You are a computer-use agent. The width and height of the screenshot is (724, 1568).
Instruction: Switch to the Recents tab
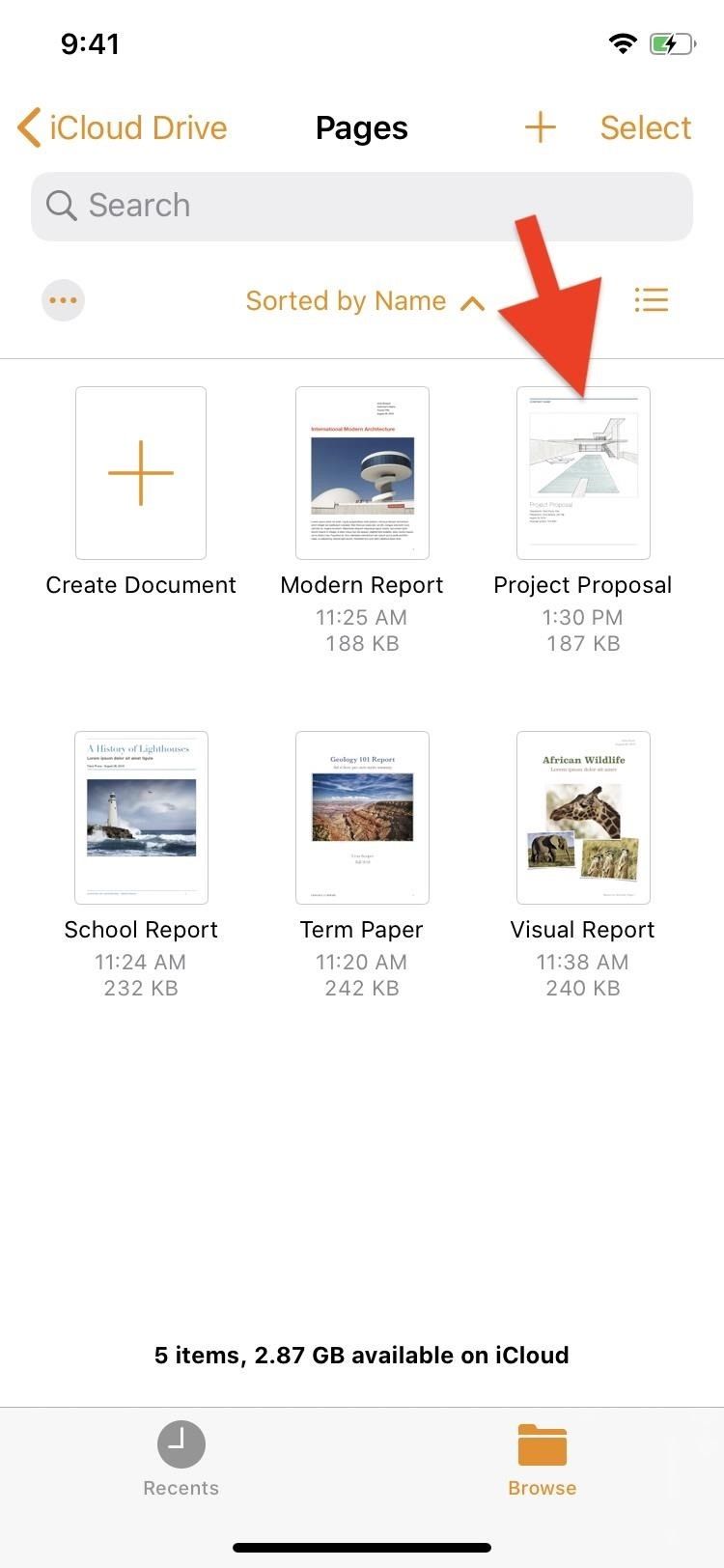click(x=181, y=1458)
